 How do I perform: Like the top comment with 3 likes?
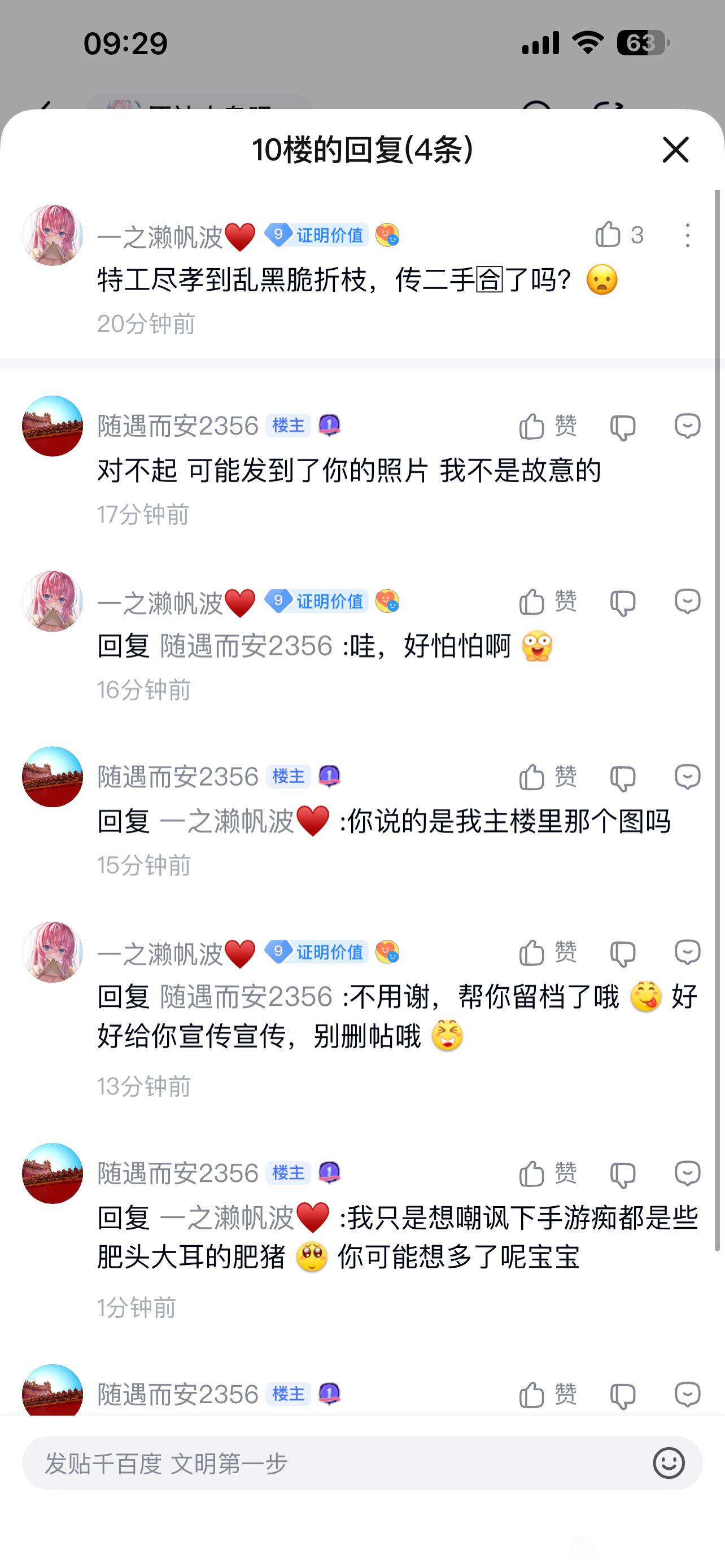coord(608,235)
